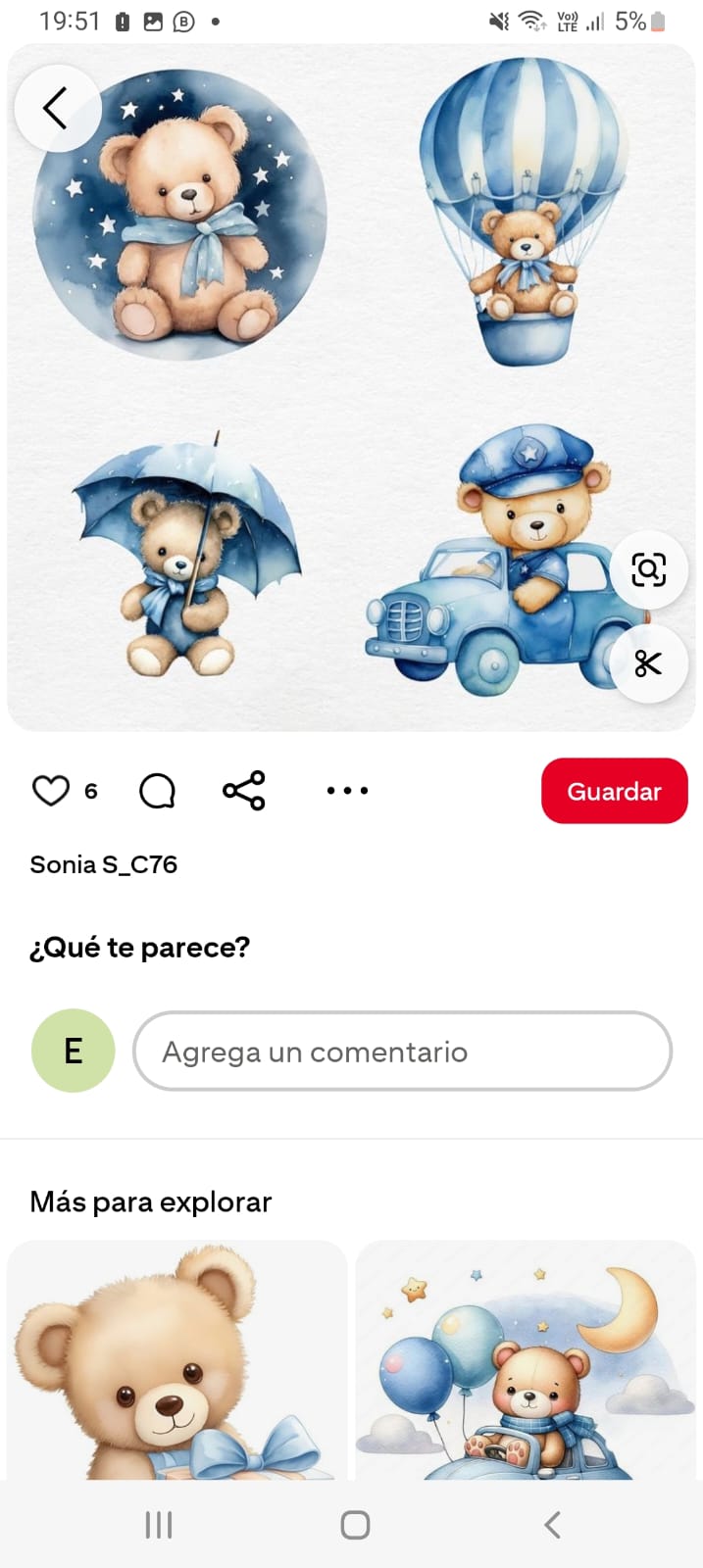
Task: Tap the red Guardar button
Action: [614, 791]
